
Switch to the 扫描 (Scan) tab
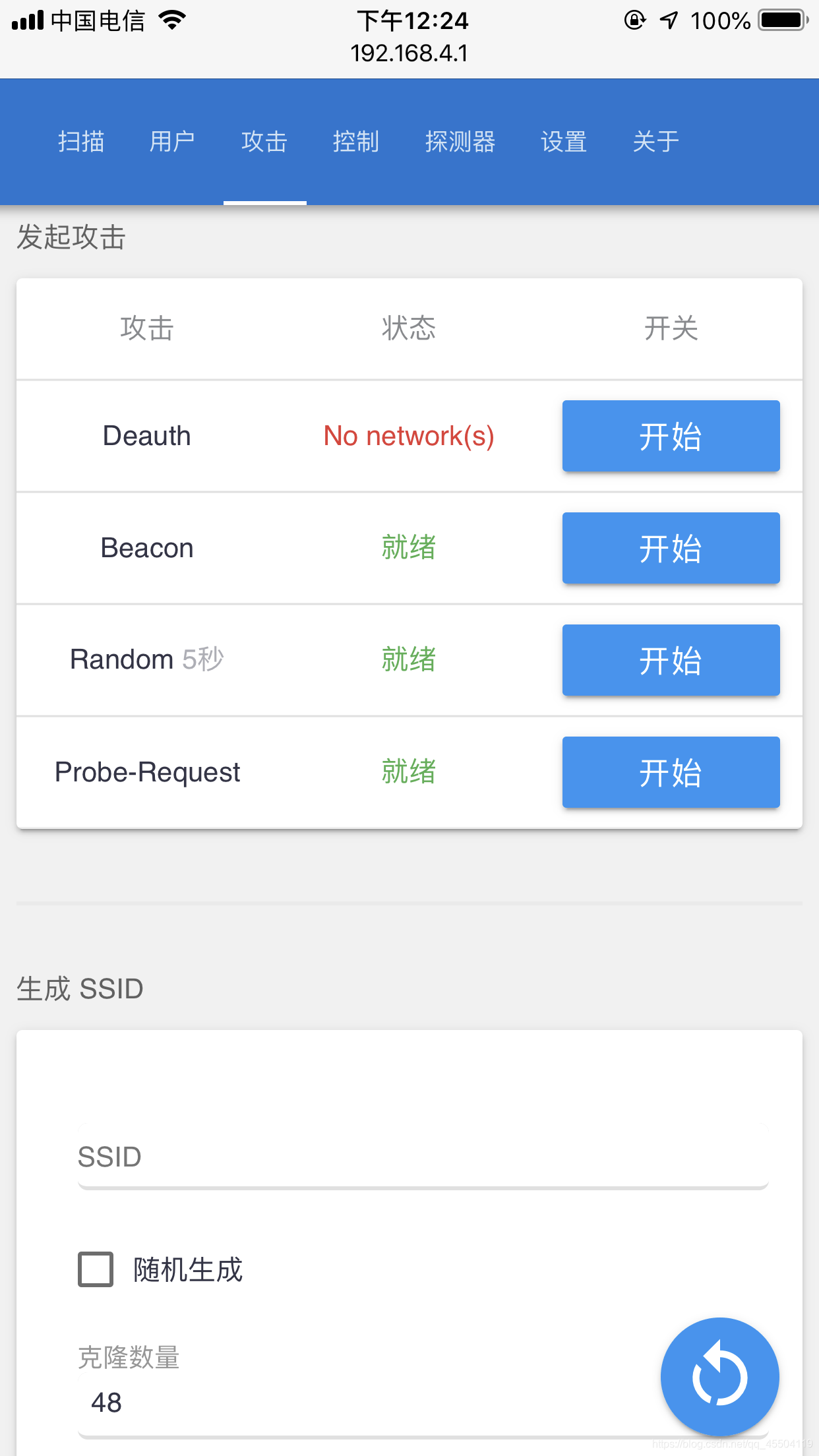[x=81, y=141]
